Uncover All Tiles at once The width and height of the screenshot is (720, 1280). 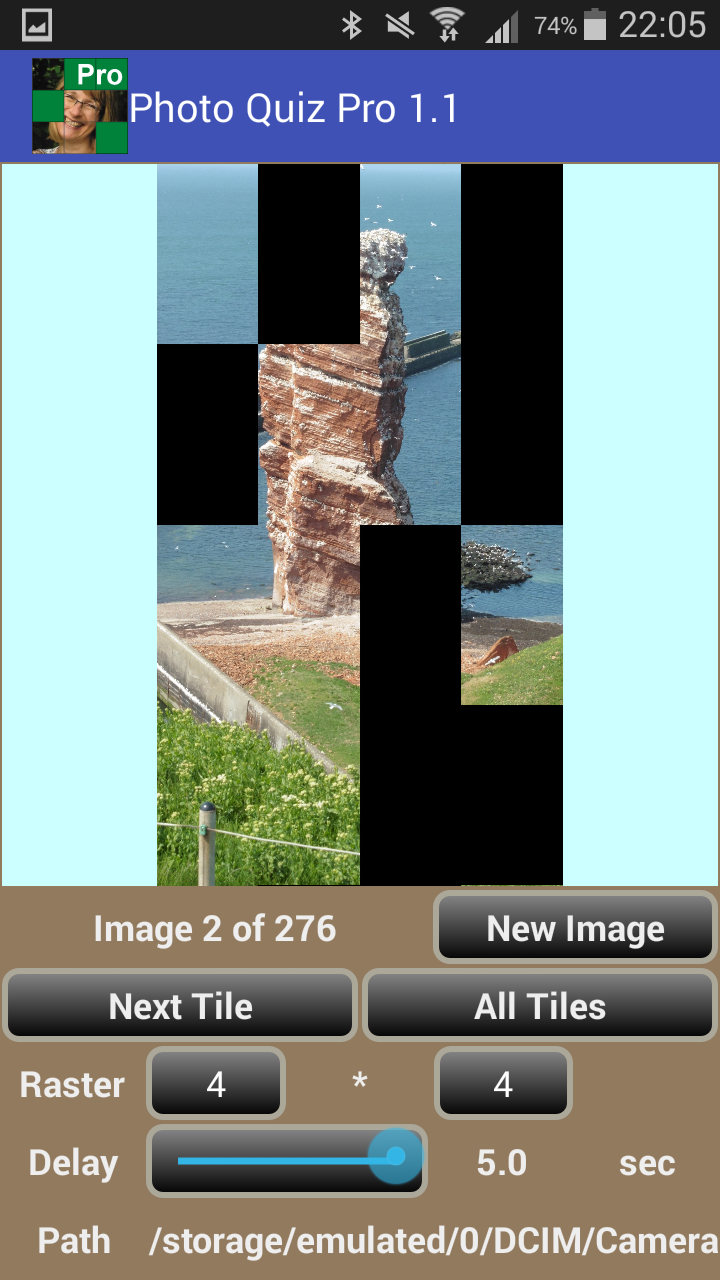click(540, 1006)
